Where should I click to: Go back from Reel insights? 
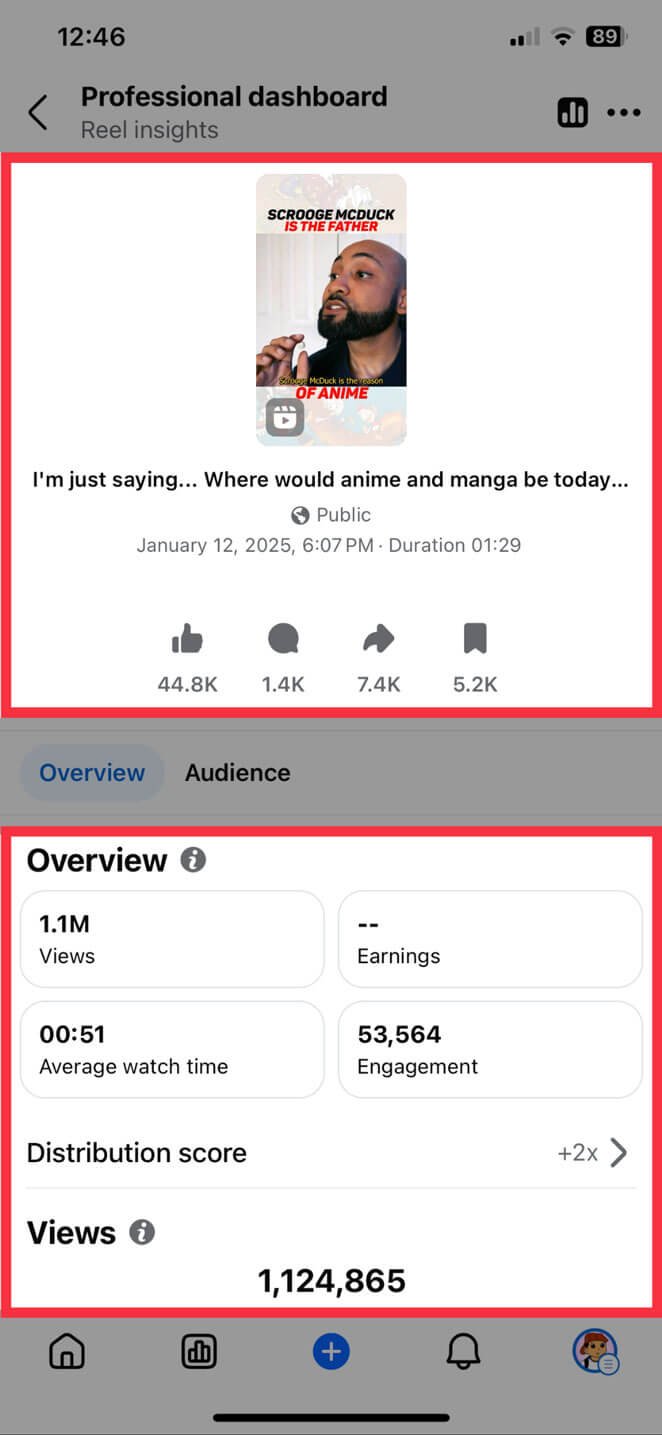(38, 113)
